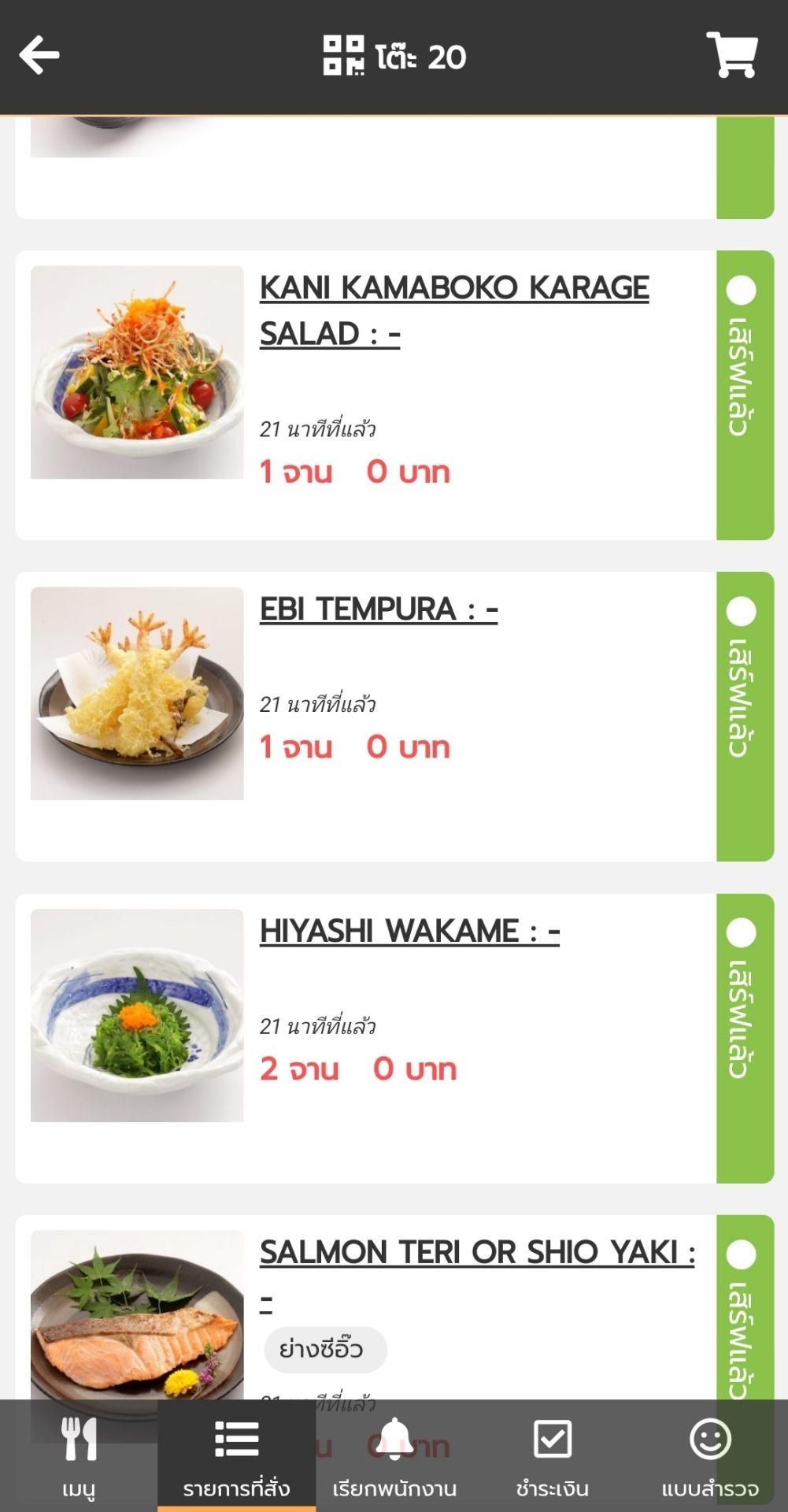
Task: Go back using the arrow icon
Action: tap(39, 55)
